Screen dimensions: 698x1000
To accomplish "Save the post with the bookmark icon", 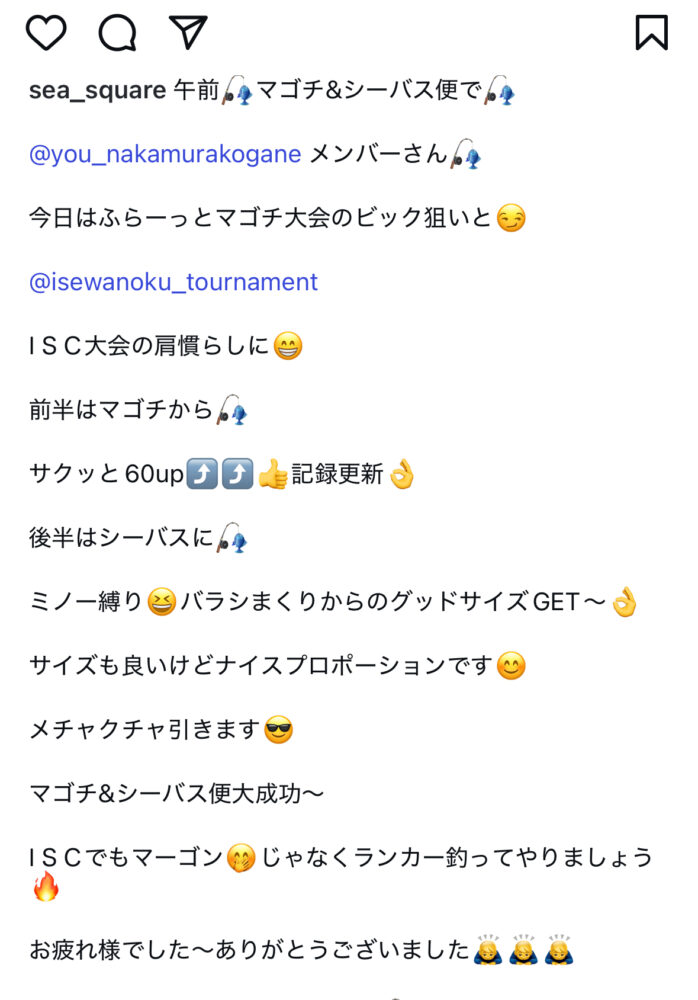I will pos(651,33).
